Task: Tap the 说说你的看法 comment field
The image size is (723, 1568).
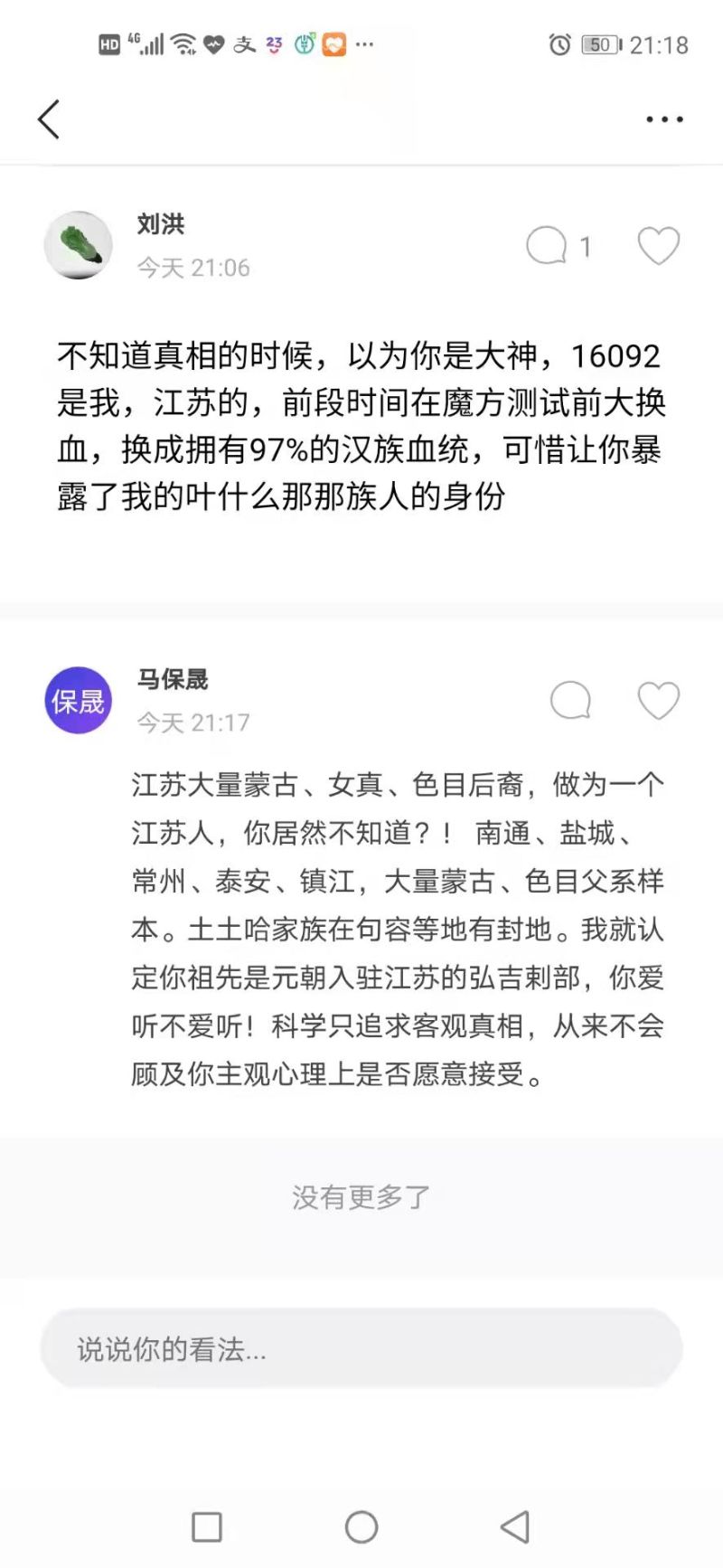Action: tap(361, 1348)
